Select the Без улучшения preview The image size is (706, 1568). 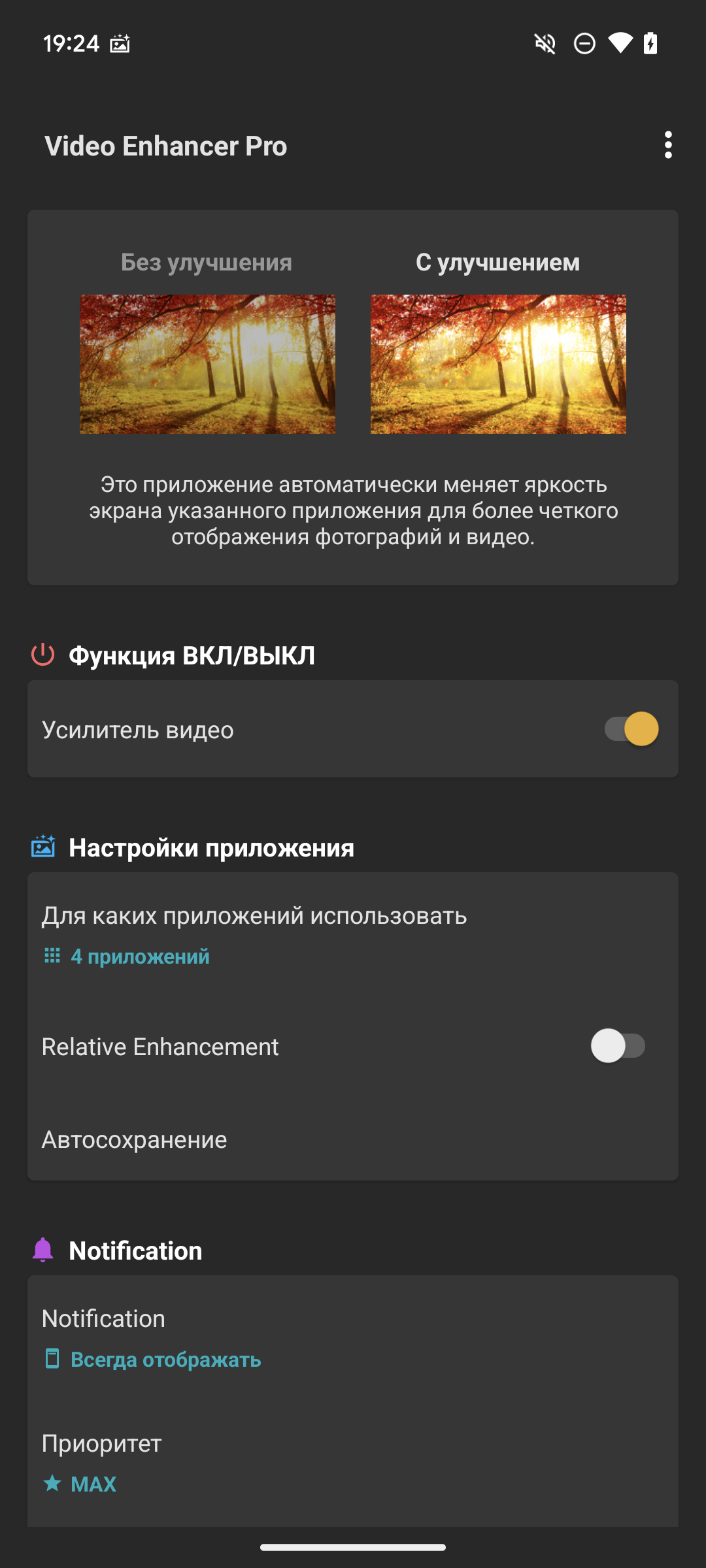207,364
